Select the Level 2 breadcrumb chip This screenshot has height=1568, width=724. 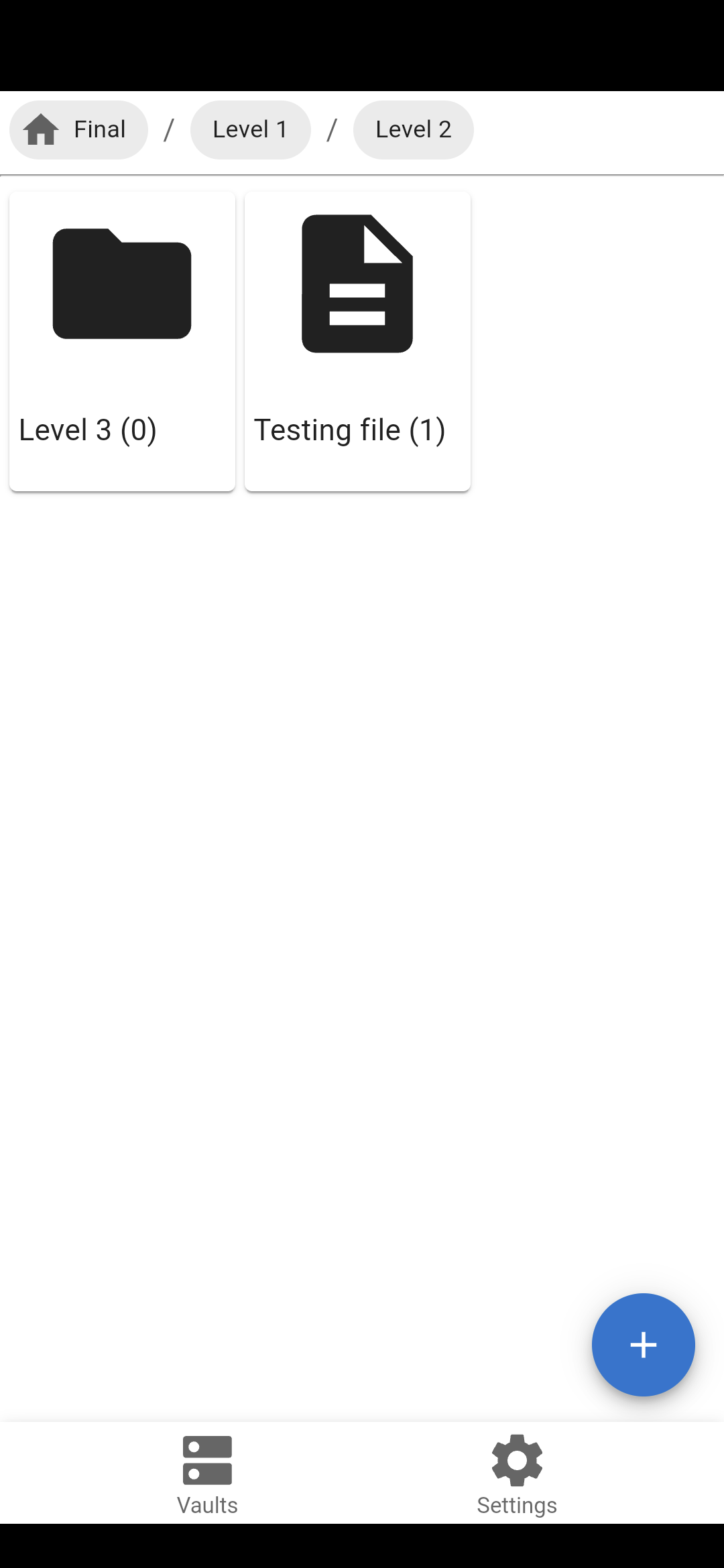(413, 130)
